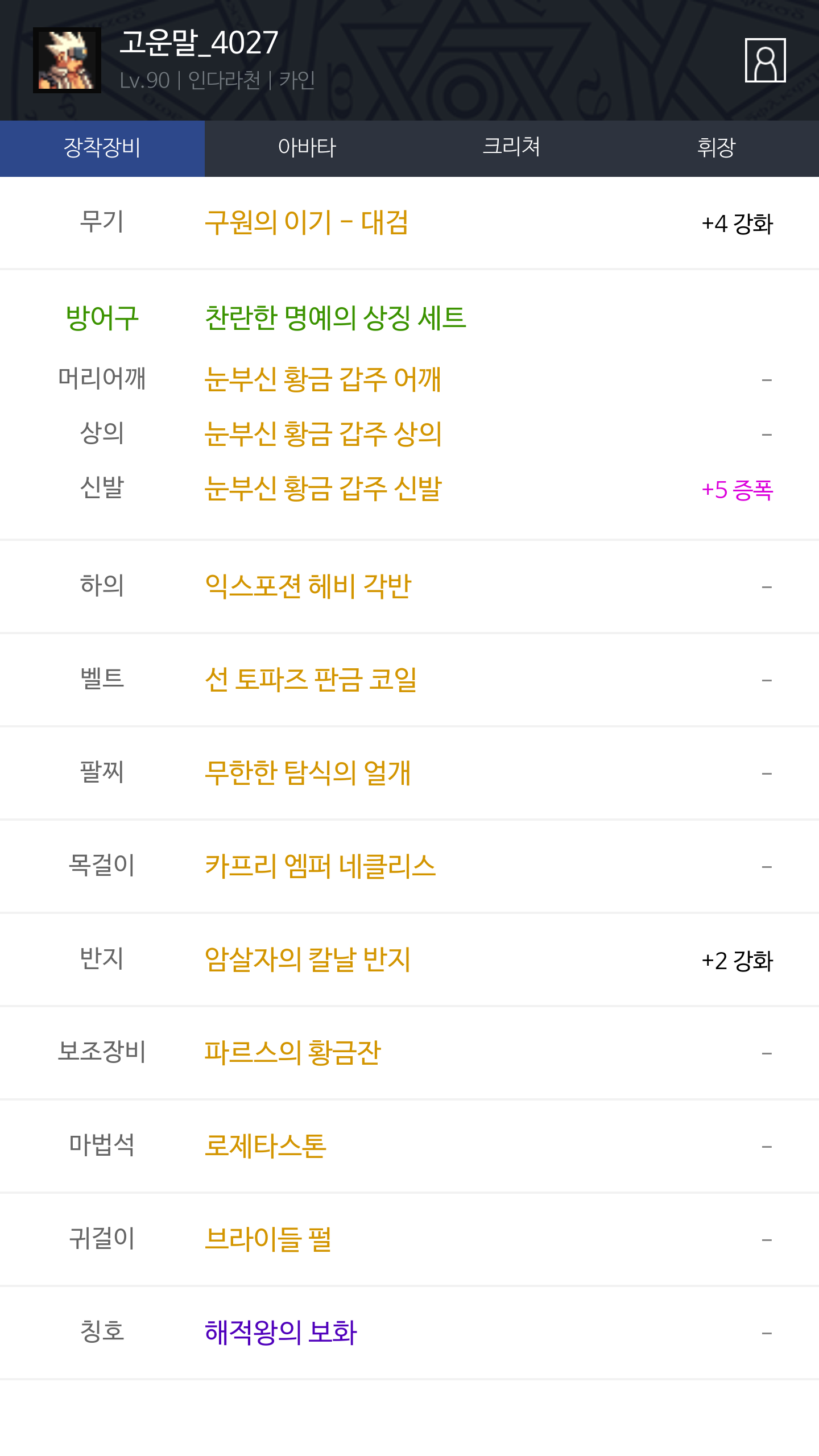Open 눈부신 황금 갑주 상의 item
Screen dimensions: 819x1456
point(322,434)
